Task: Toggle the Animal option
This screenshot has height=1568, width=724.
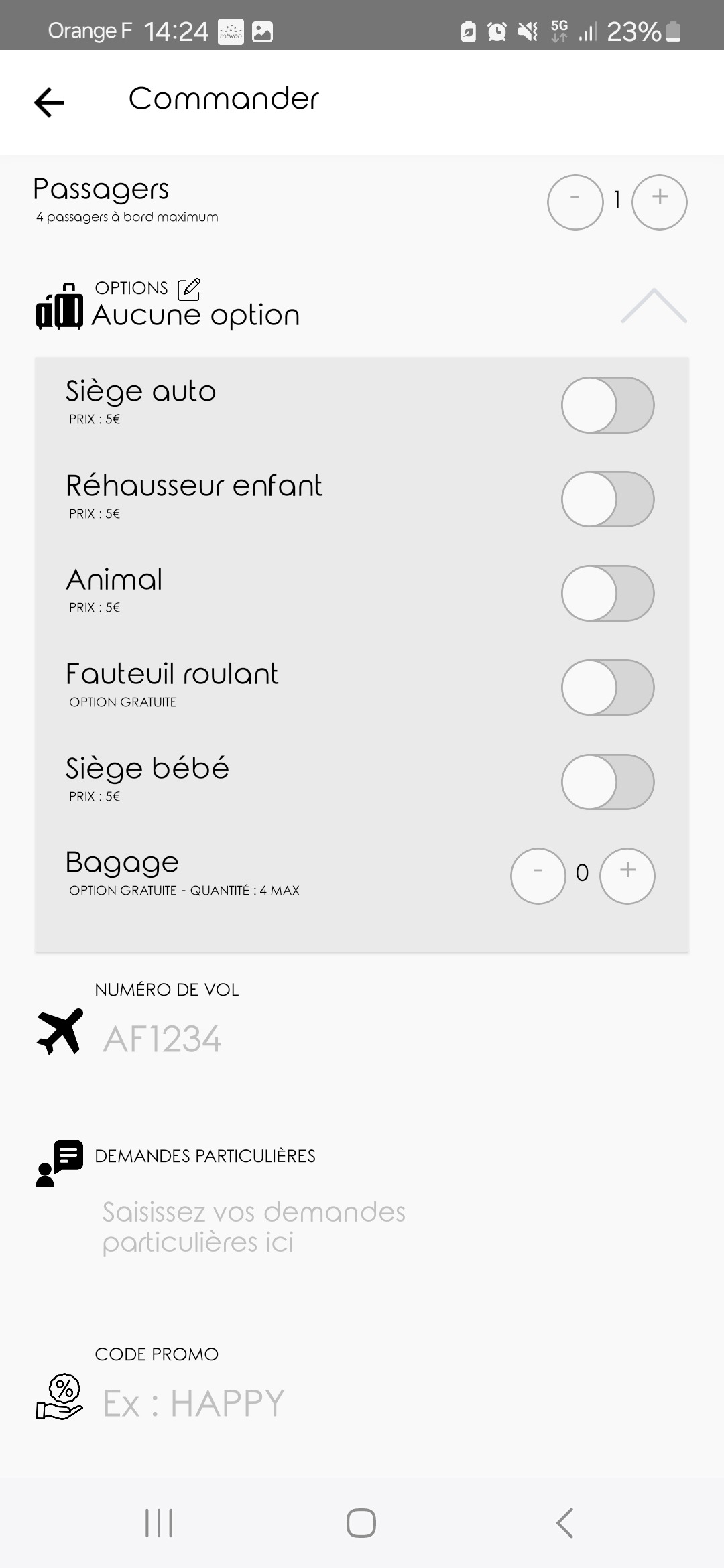Action: (607, 593)
